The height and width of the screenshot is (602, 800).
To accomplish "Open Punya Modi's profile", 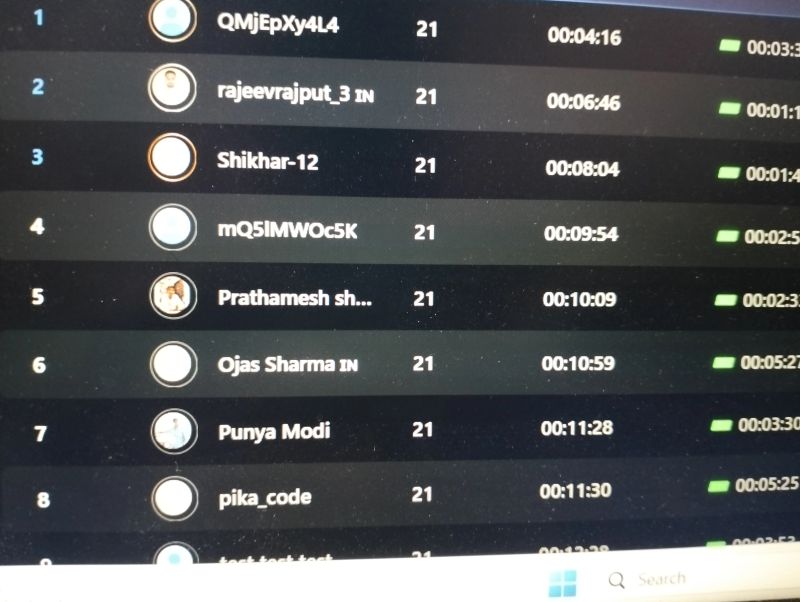I will (273, 432).
